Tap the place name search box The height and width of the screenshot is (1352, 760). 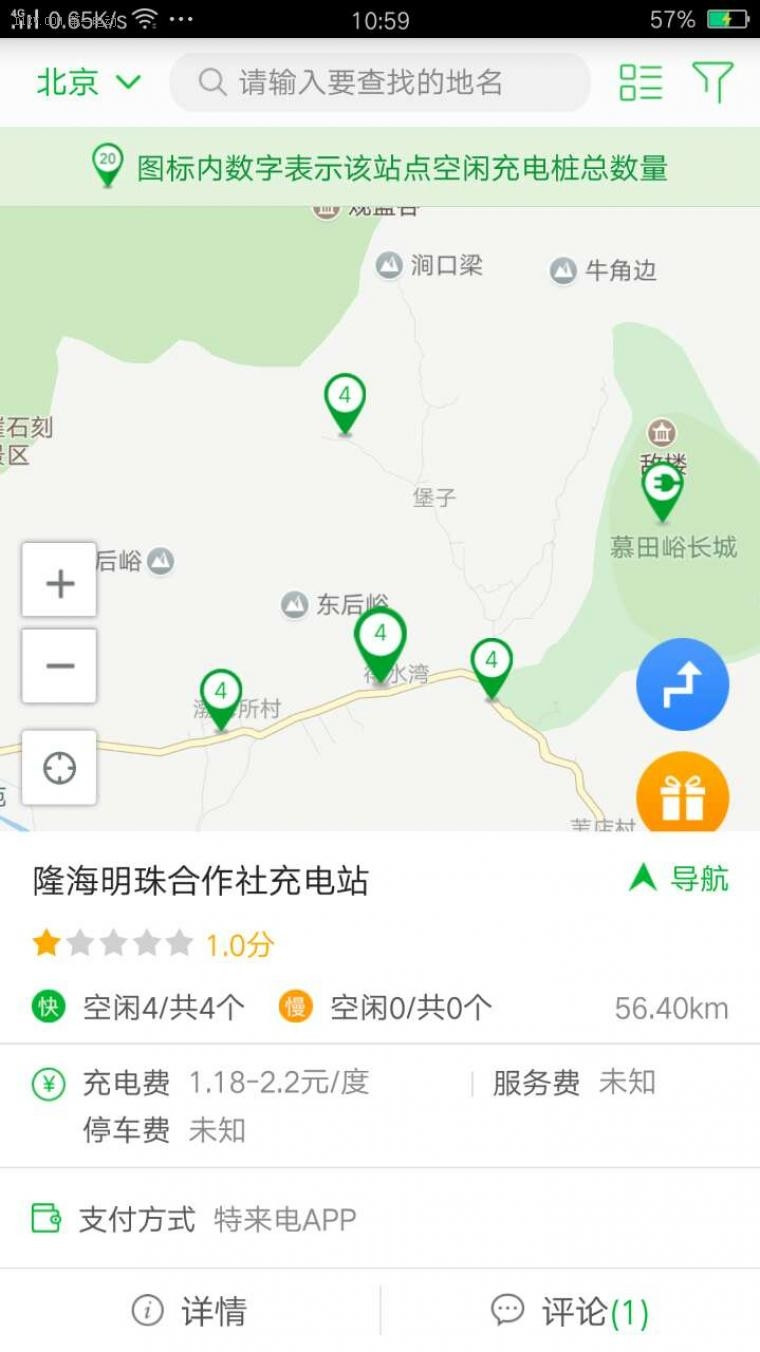tap(380, 82)
